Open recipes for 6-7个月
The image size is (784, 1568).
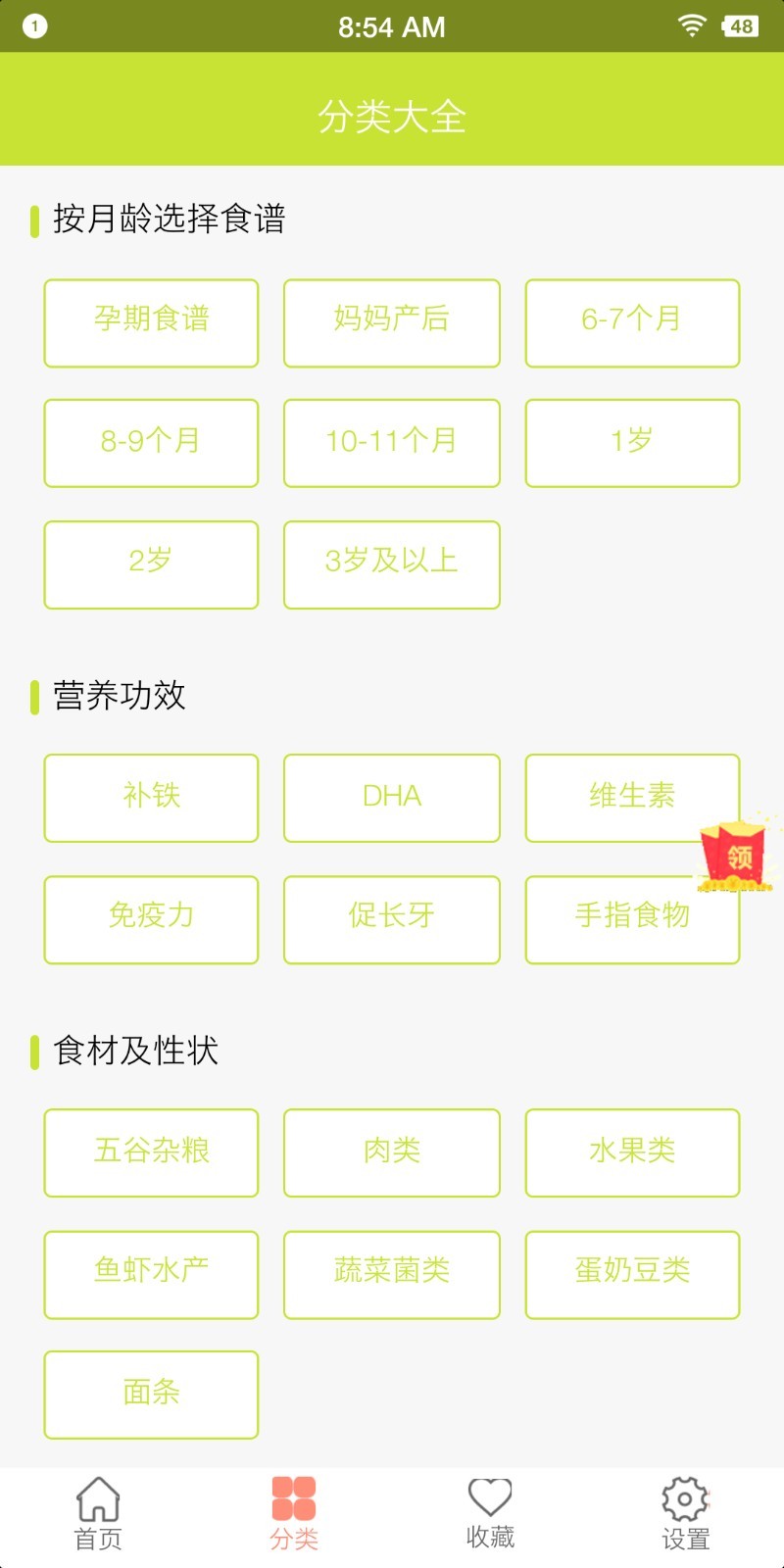click(x=631, y=323)
